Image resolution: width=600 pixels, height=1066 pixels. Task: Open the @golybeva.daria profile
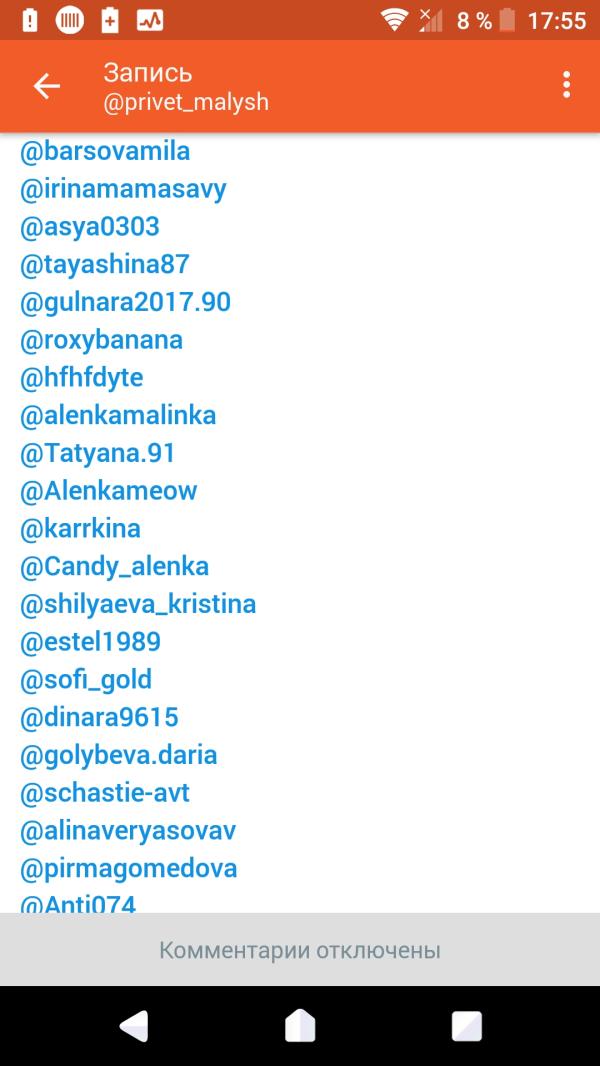[119, 755]
